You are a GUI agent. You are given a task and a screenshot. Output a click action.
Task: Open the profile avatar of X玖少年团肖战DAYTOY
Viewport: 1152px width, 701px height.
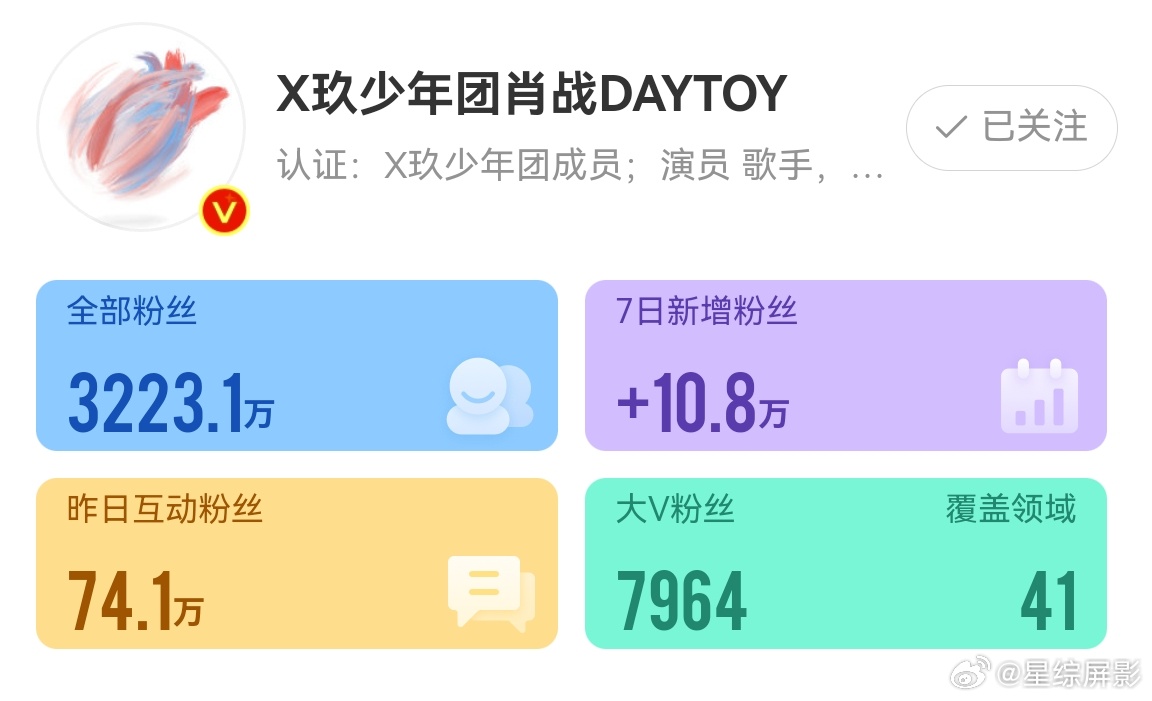140,129
